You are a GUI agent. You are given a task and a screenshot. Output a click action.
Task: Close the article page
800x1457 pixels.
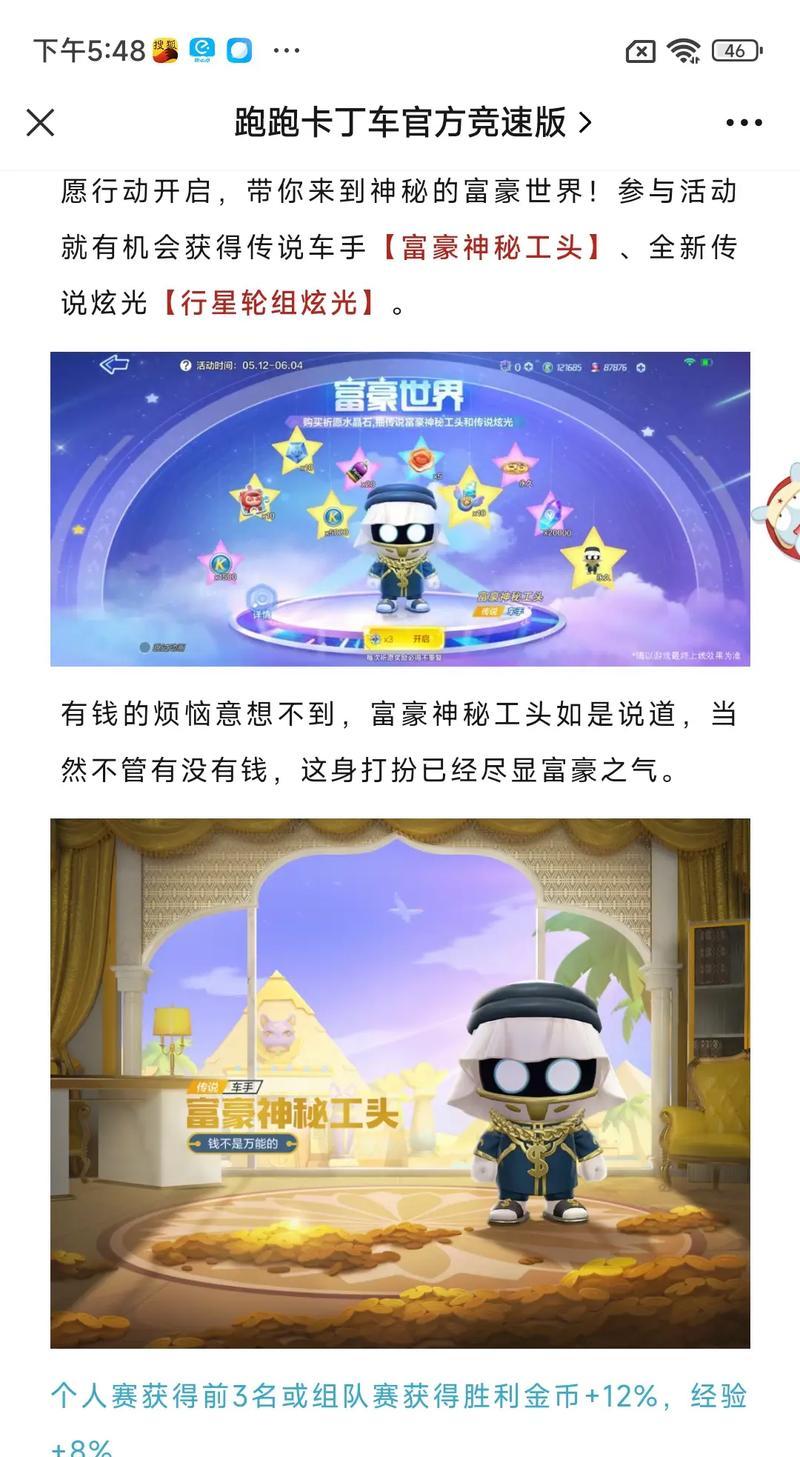pyautogui.click(x=40, y=123)
